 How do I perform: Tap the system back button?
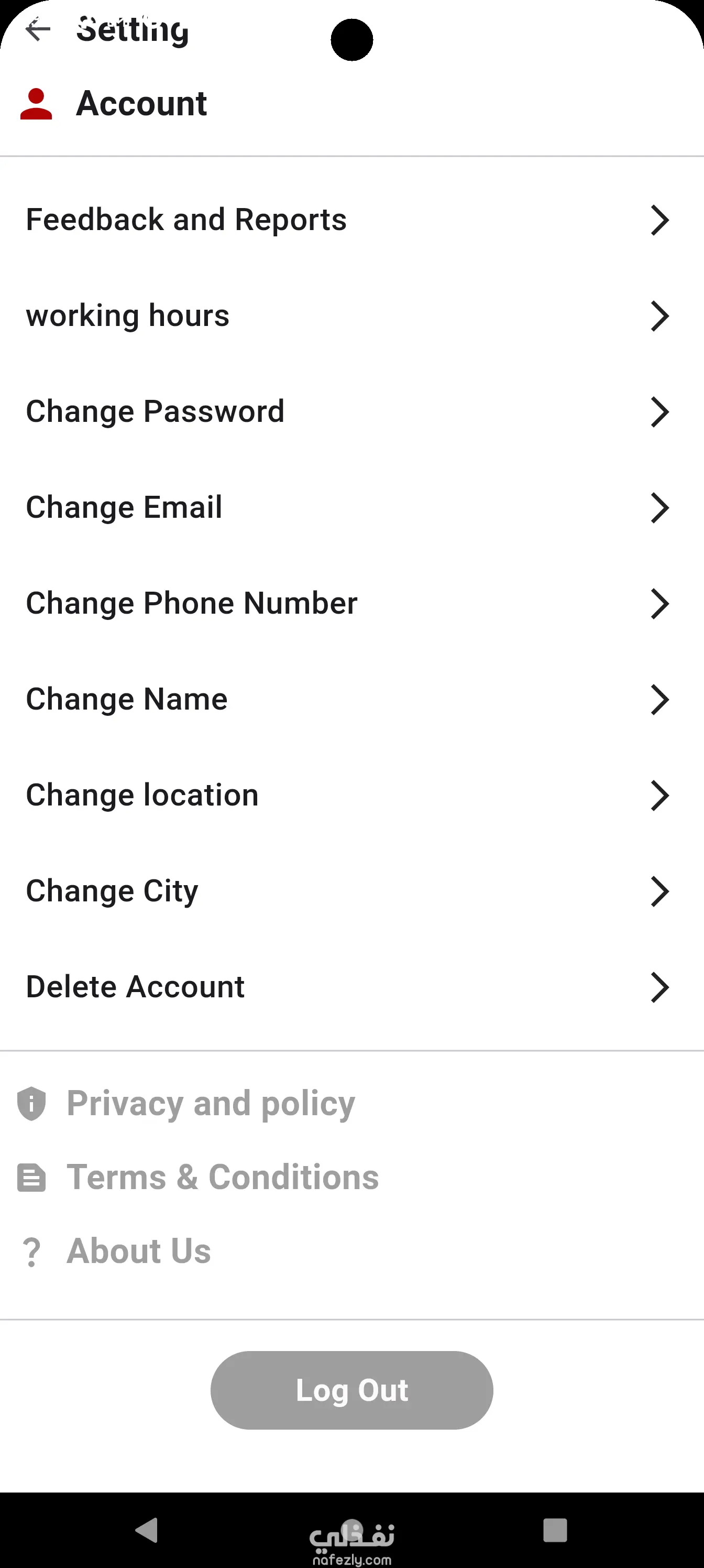point(147,1530)
